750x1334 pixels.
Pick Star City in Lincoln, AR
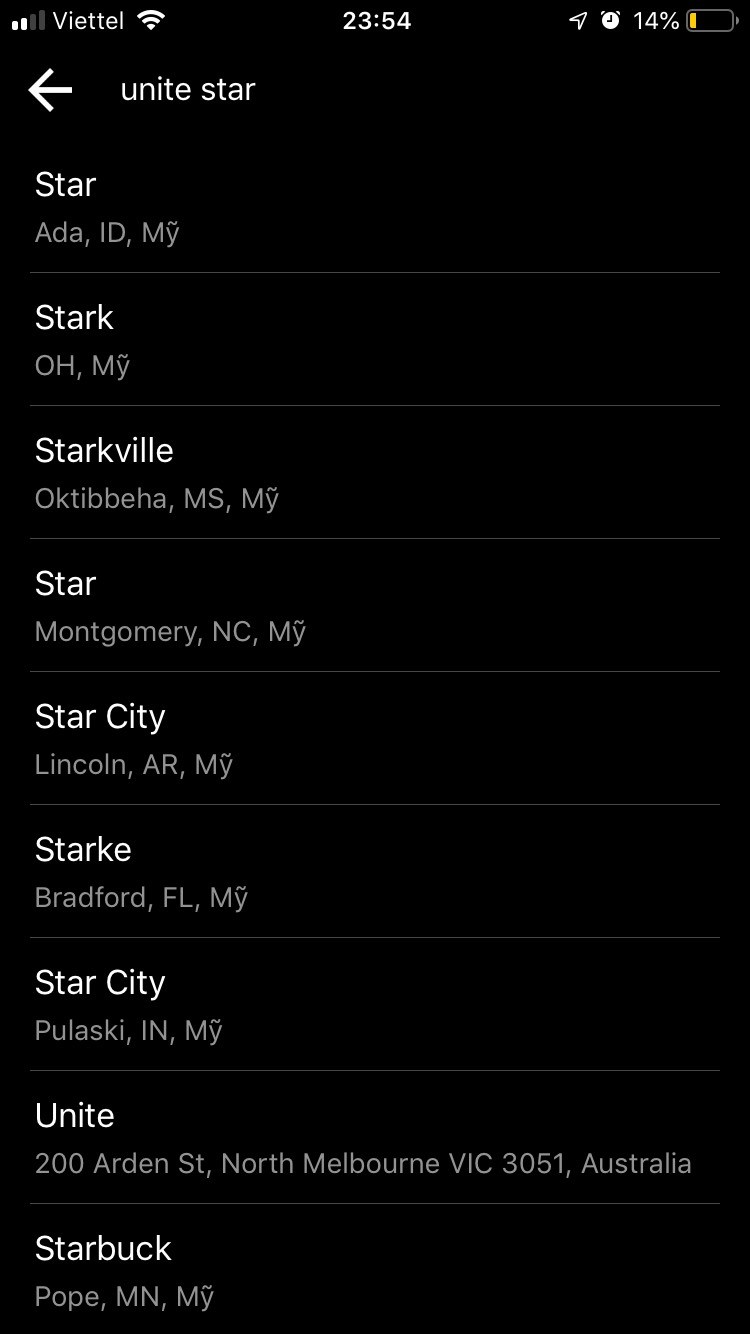tap(375, 739)
